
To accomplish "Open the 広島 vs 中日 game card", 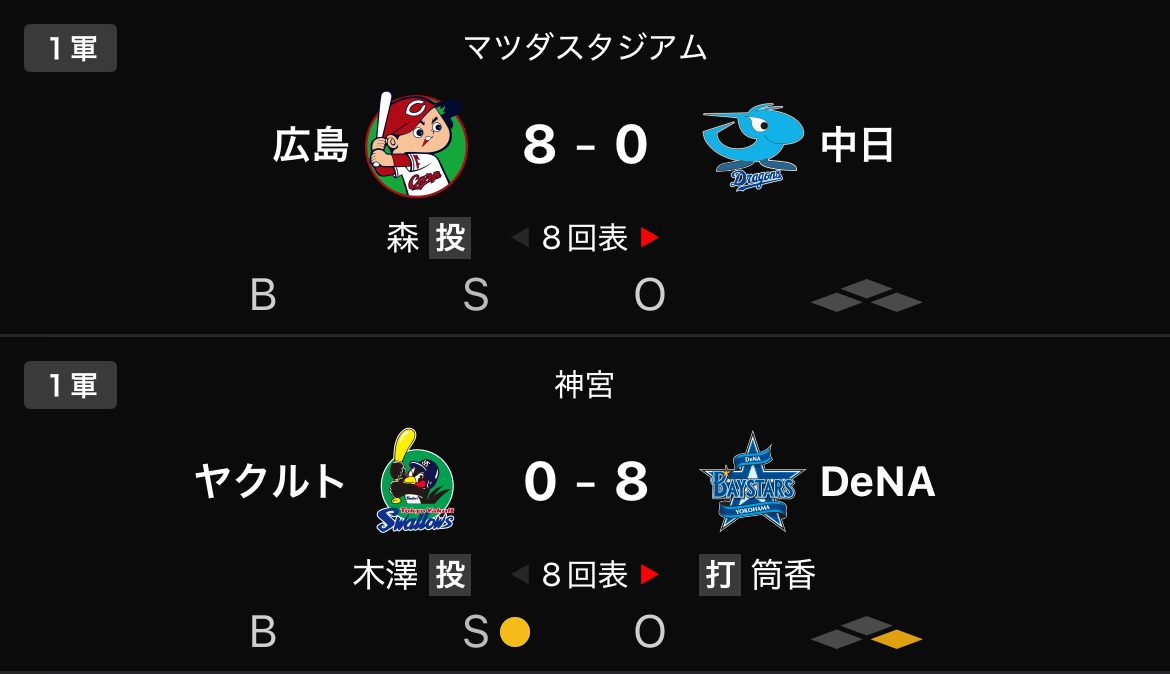I will [x=585, y=167].
